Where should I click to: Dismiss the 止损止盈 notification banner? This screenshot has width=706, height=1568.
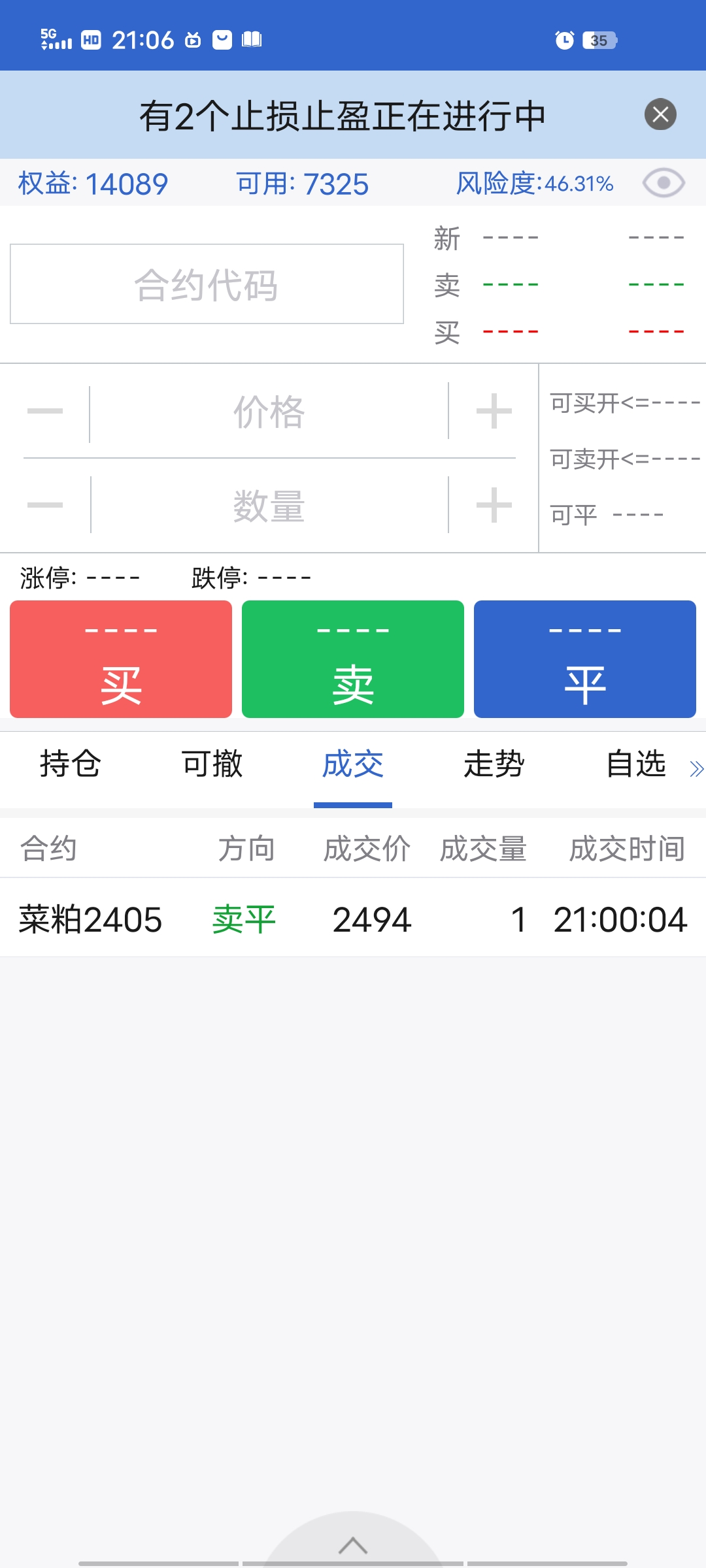click(x=660, y=115)
